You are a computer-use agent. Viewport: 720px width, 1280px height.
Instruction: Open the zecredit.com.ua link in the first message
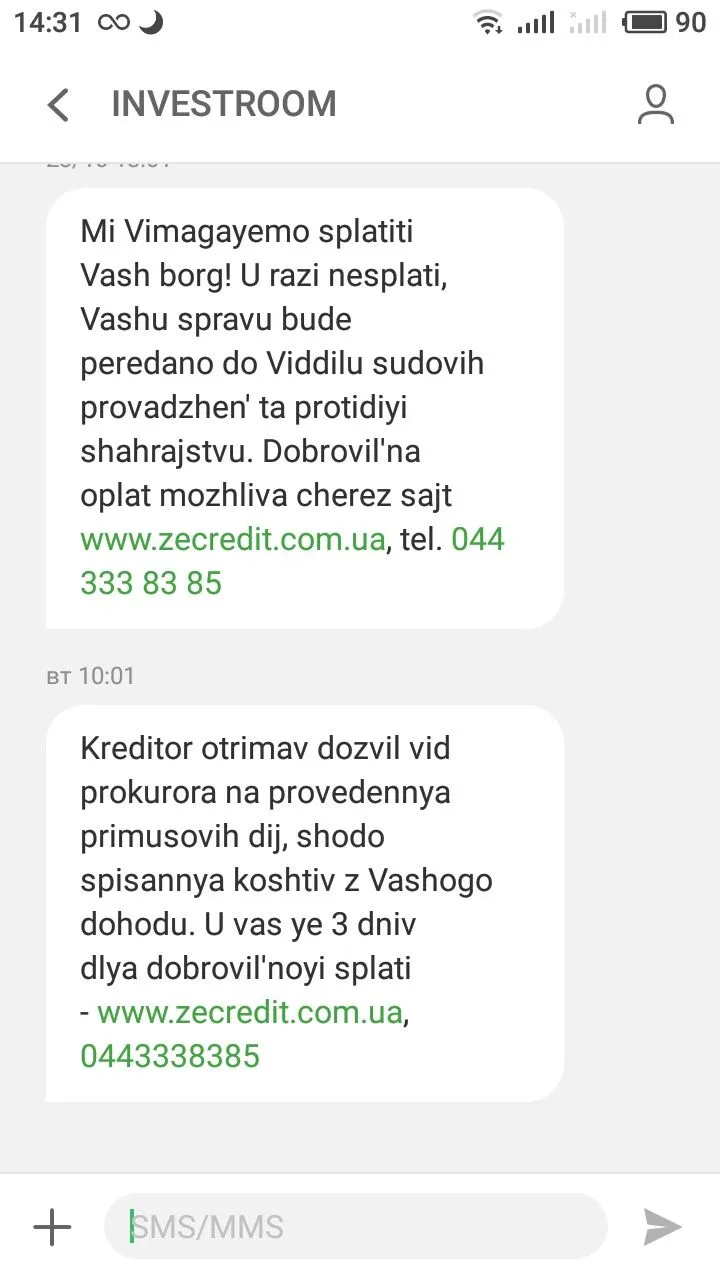coord(232,540)
